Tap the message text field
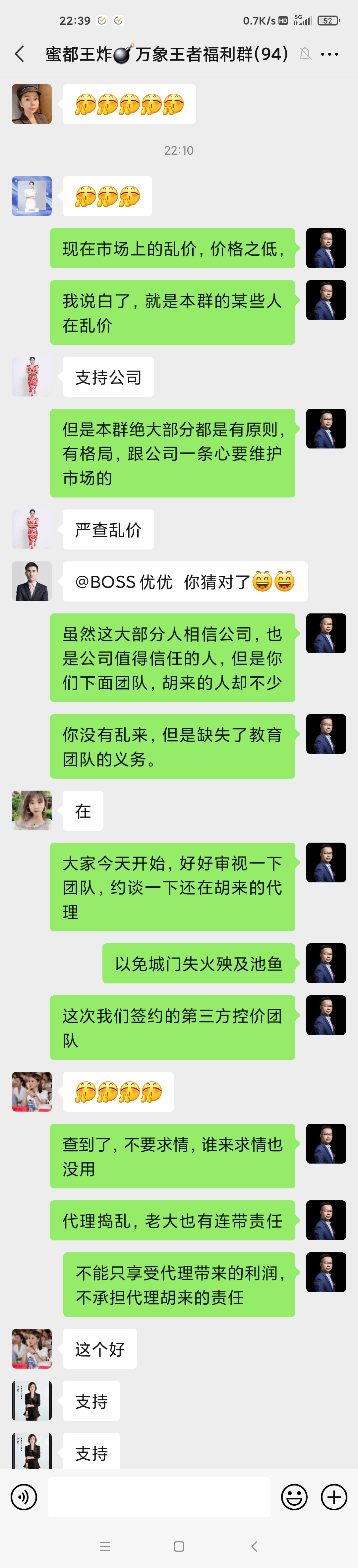 click(x=159, y=1497)
